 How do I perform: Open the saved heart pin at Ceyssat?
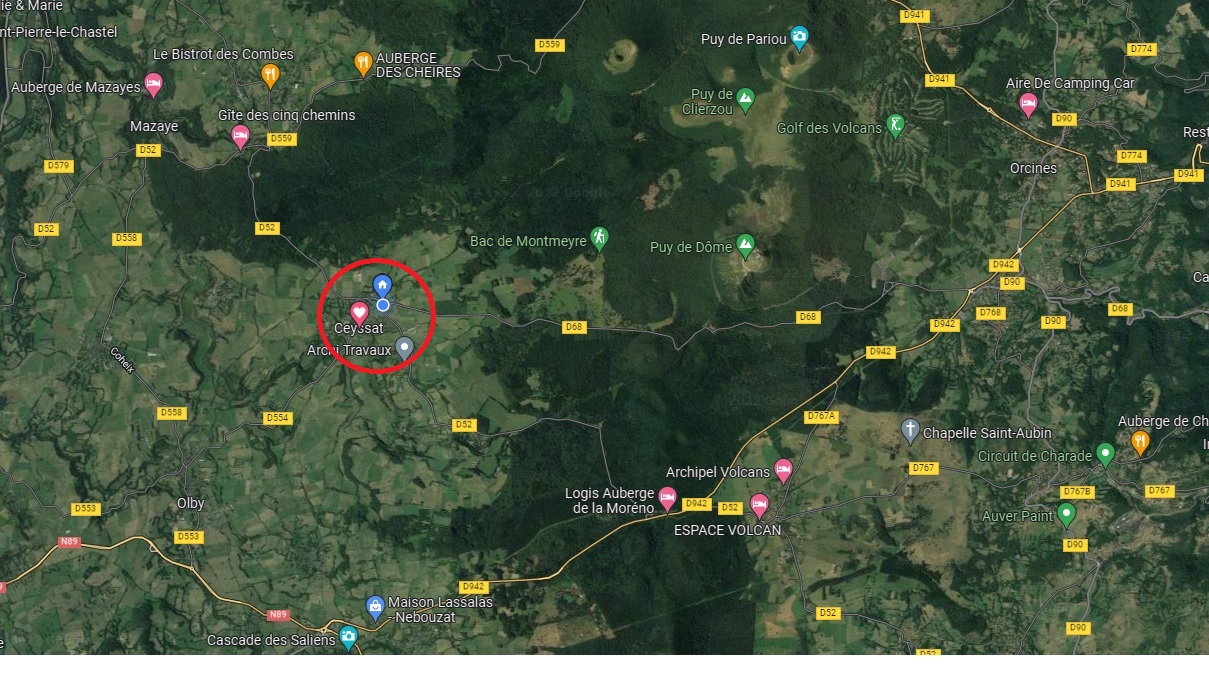(x=359, y=311)
